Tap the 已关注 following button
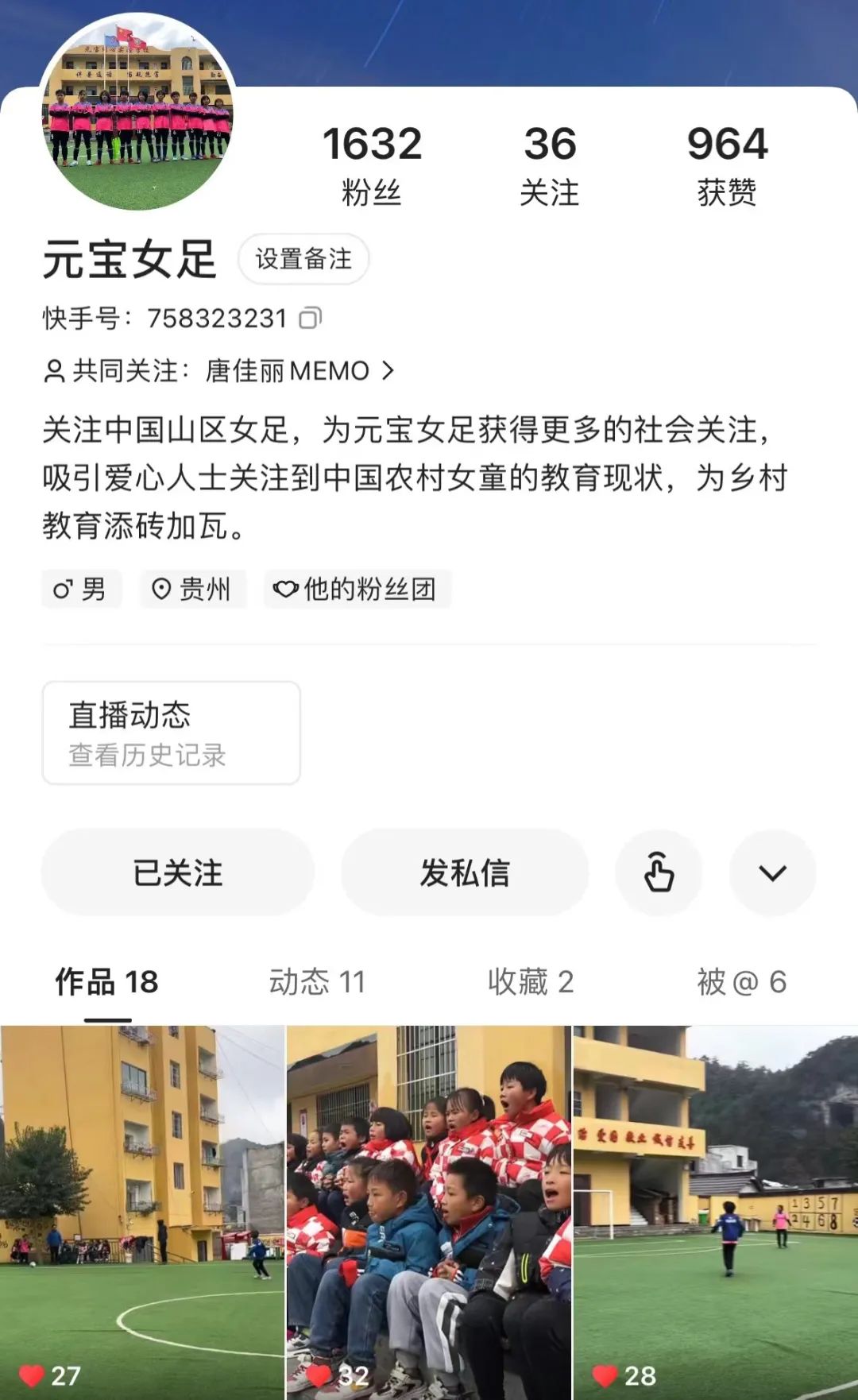The width and height of the screenshot is (858, 1400). click(178, 872)
